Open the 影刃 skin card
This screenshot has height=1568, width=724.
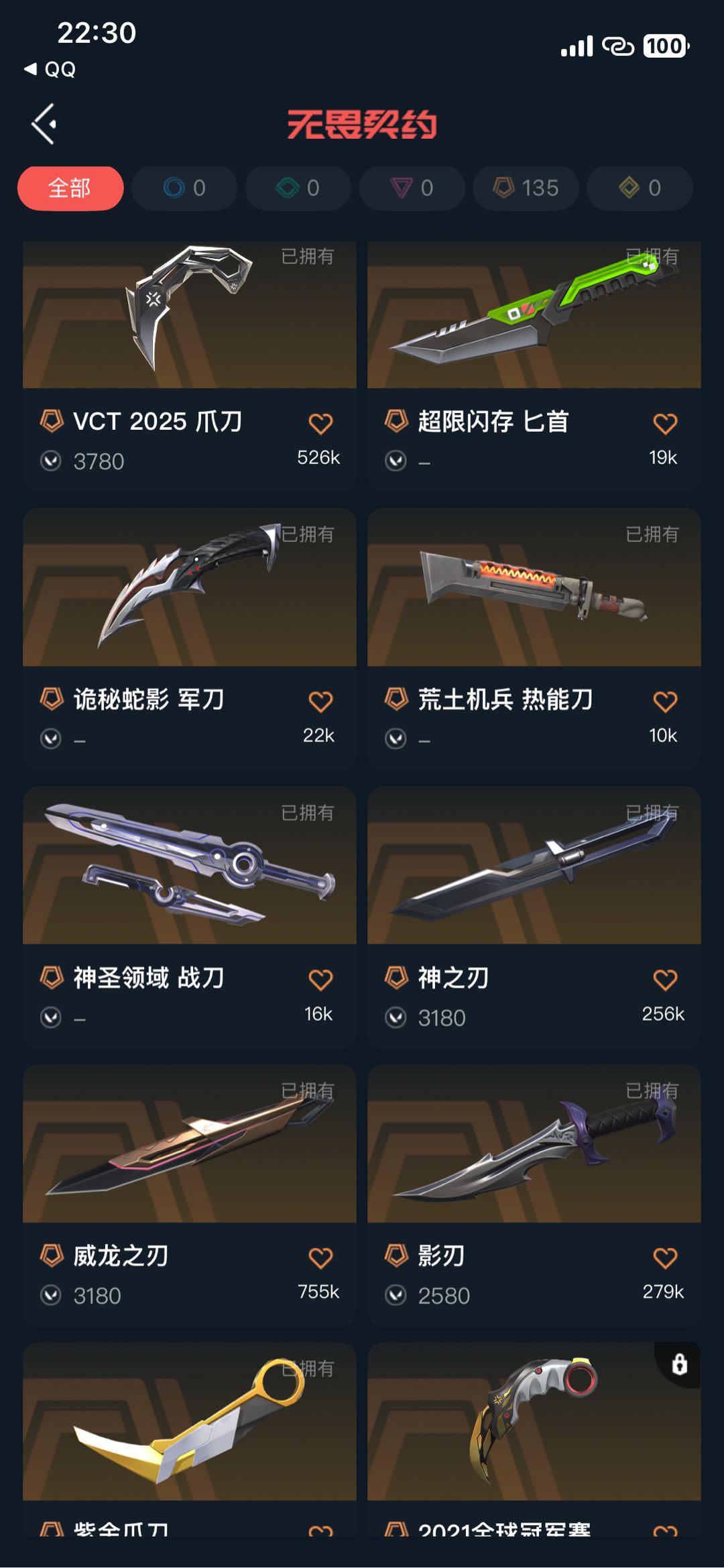point(534,1144)
